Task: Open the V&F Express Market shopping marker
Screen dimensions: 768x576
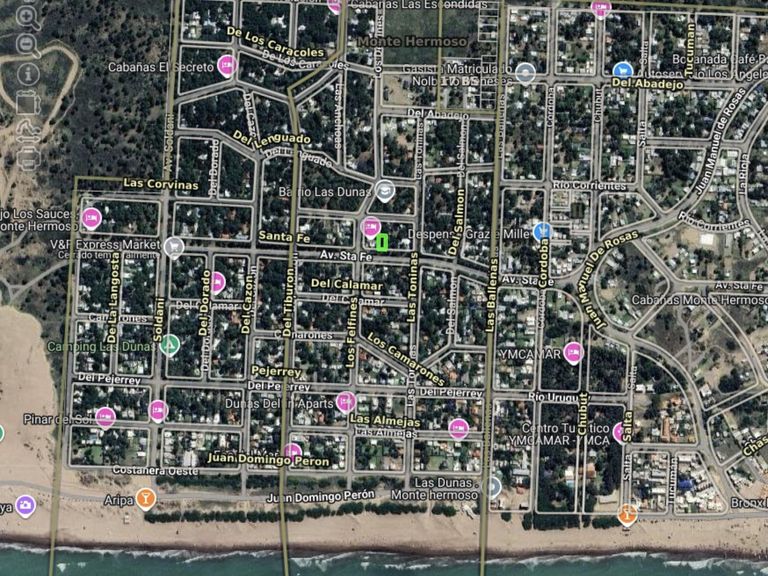Action: click(174, 245)
